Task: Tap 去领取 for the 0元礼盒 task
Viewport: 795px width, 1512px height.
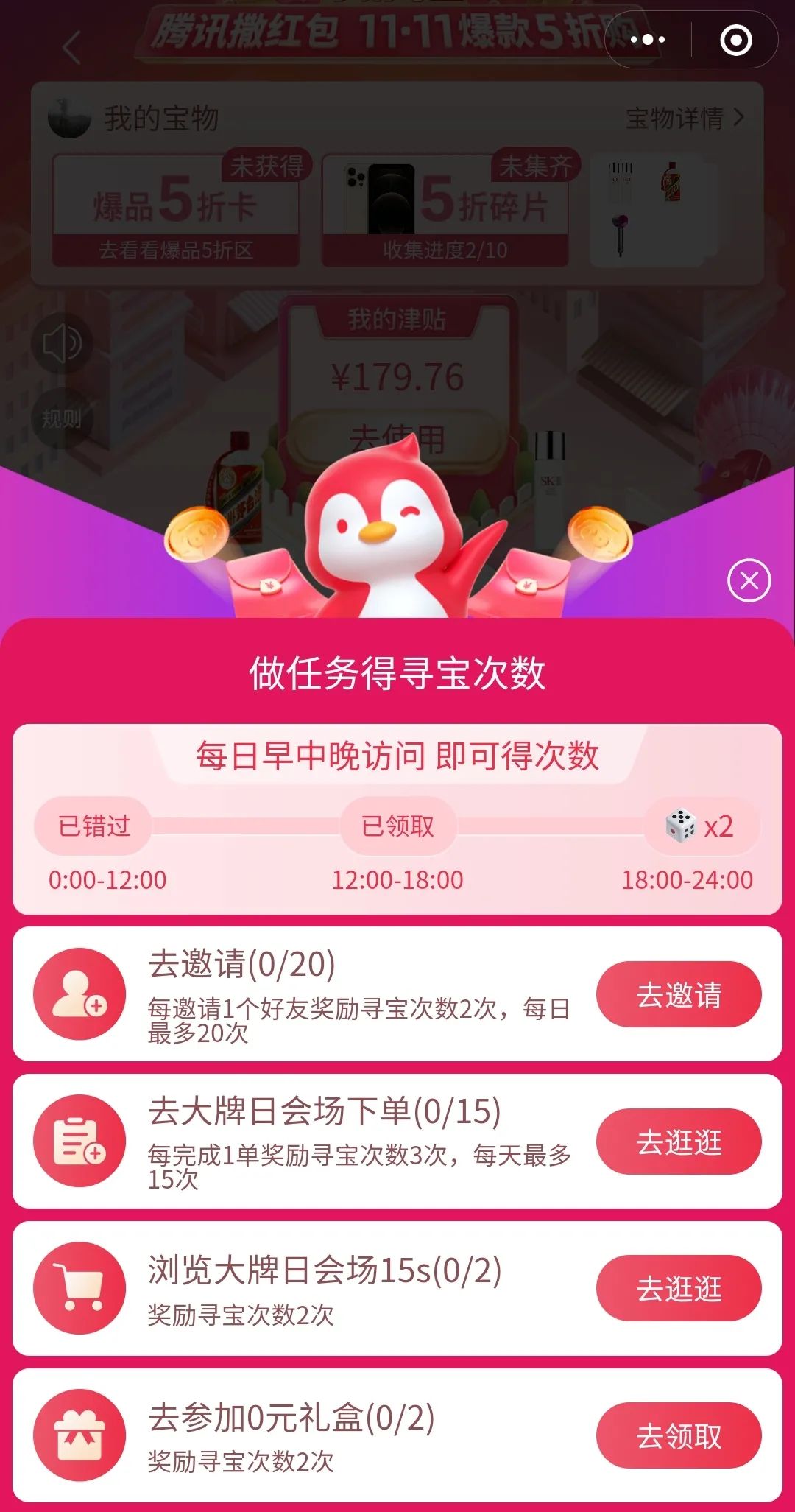Action: (x=678, y=1435)
